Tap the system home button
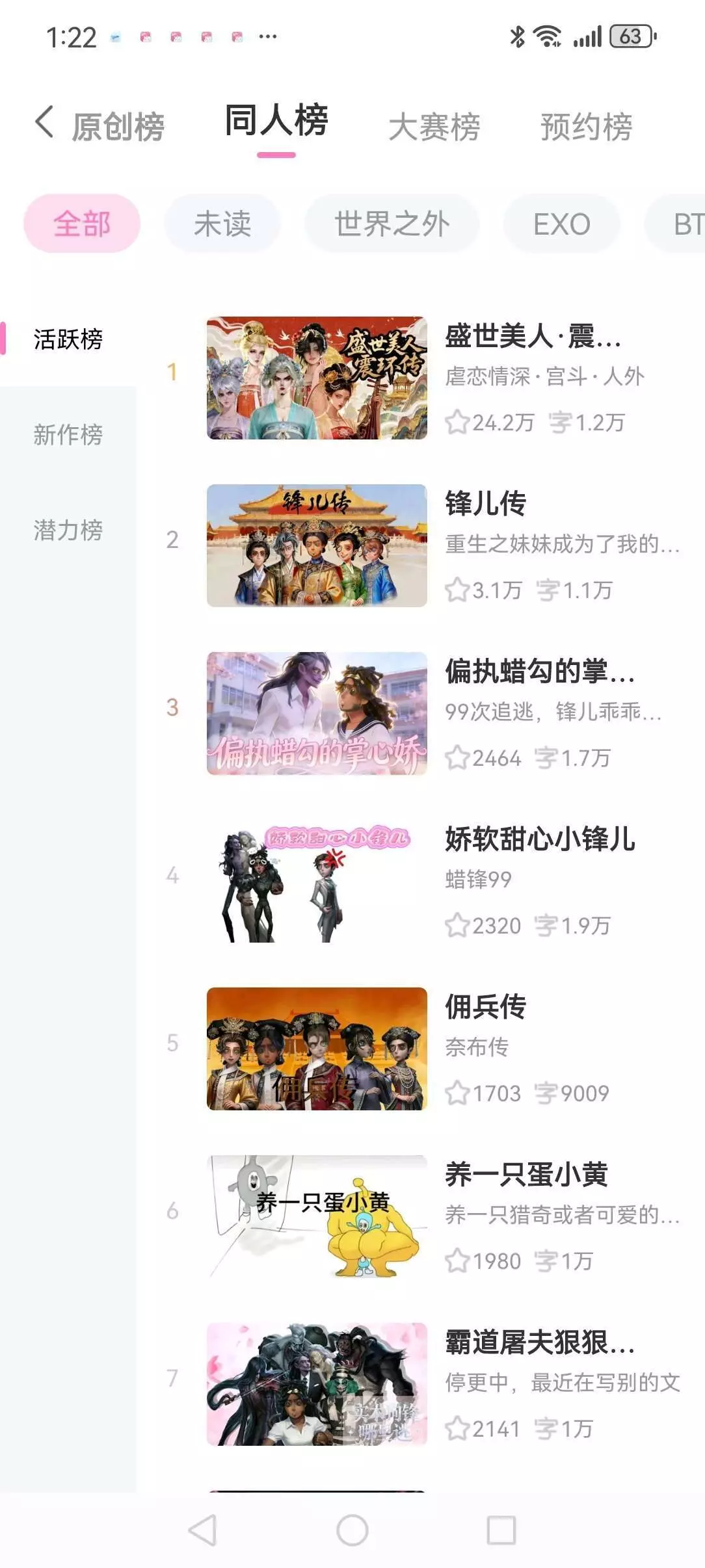This screenshot has width=705, height=1568. [352, 1530]
